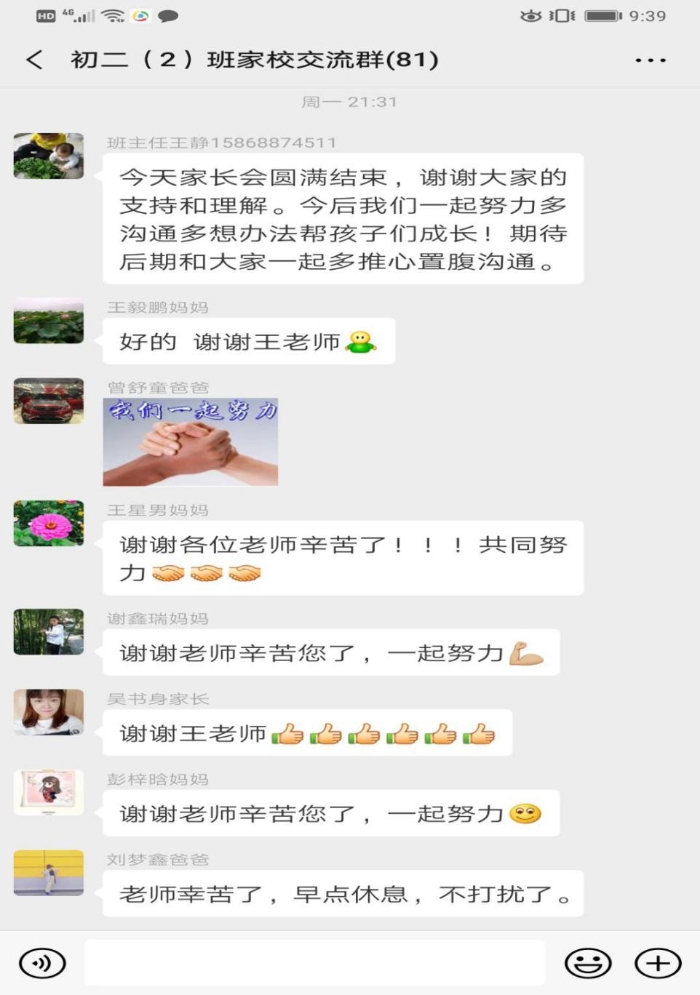The image size is (700, 995).
Task: Tap 王星男妈妈's flower avatar
Action: pyautogui.click(x=48, y=523)
